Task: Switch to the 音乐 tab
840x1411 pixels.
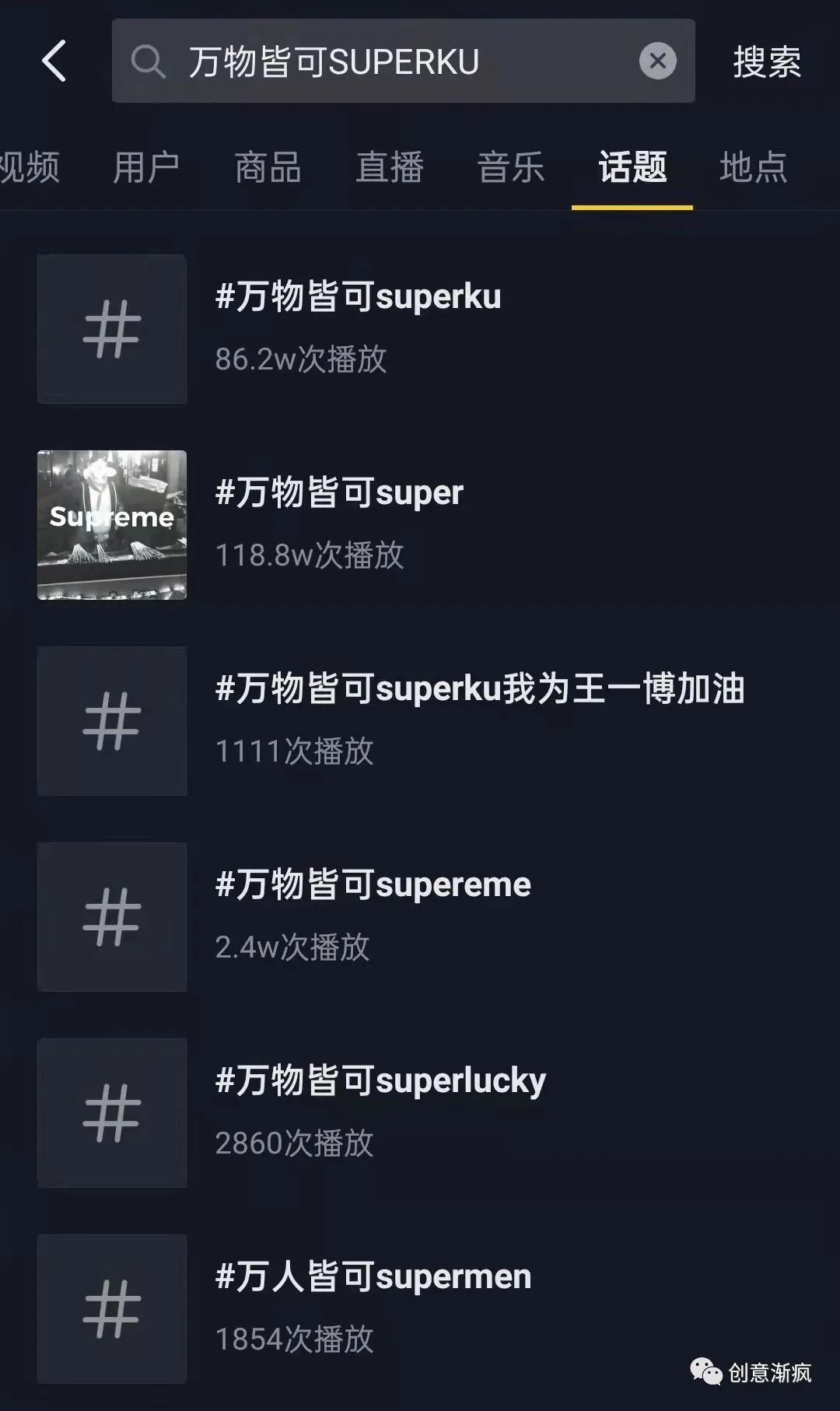Action: [x=510, y=167]
